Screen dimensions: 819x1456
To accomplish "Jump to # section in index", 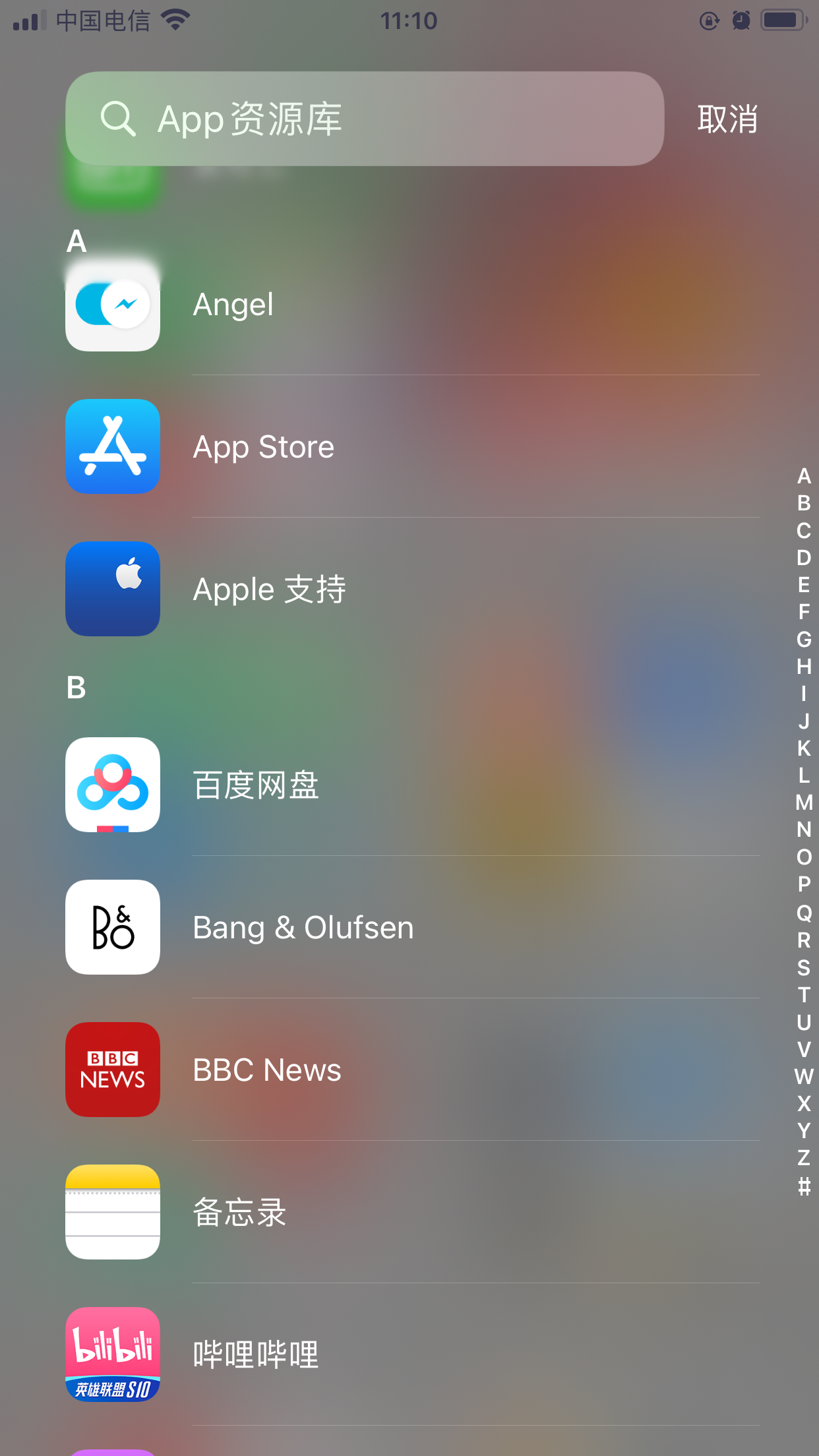I will (804, 1186).
